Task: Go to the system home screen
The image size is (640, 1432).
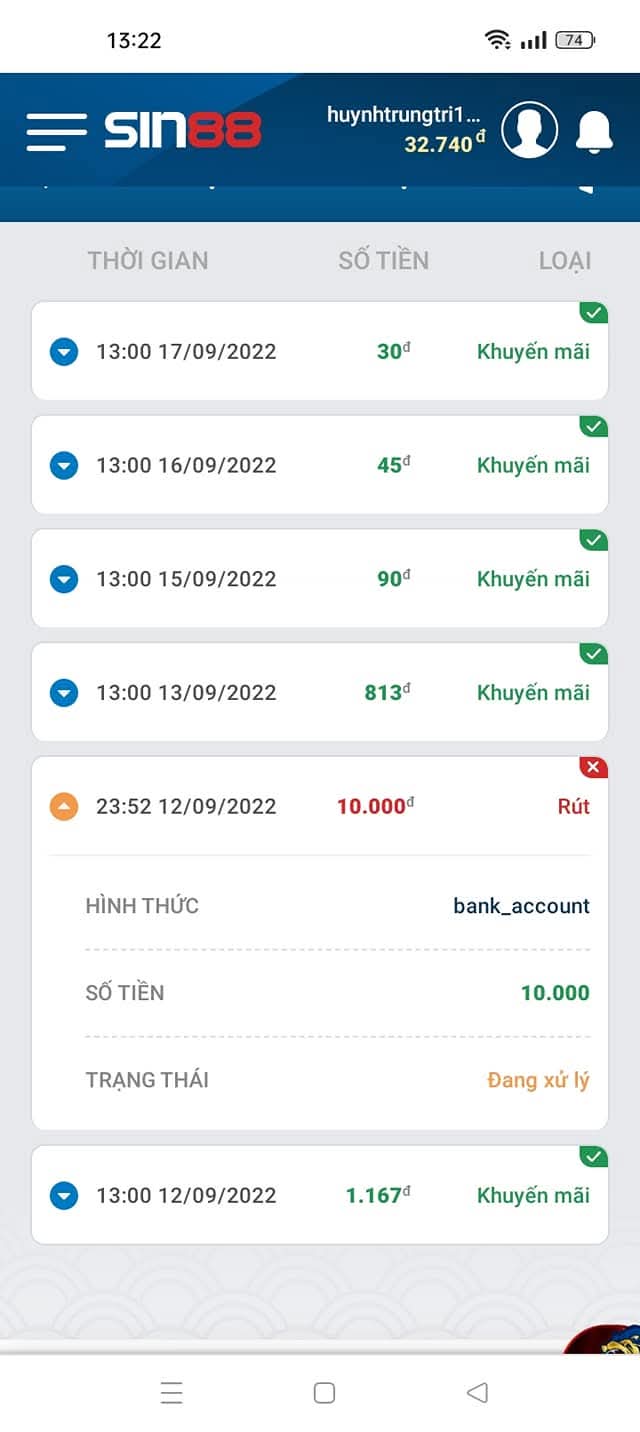Action: tap(324, 1392)
